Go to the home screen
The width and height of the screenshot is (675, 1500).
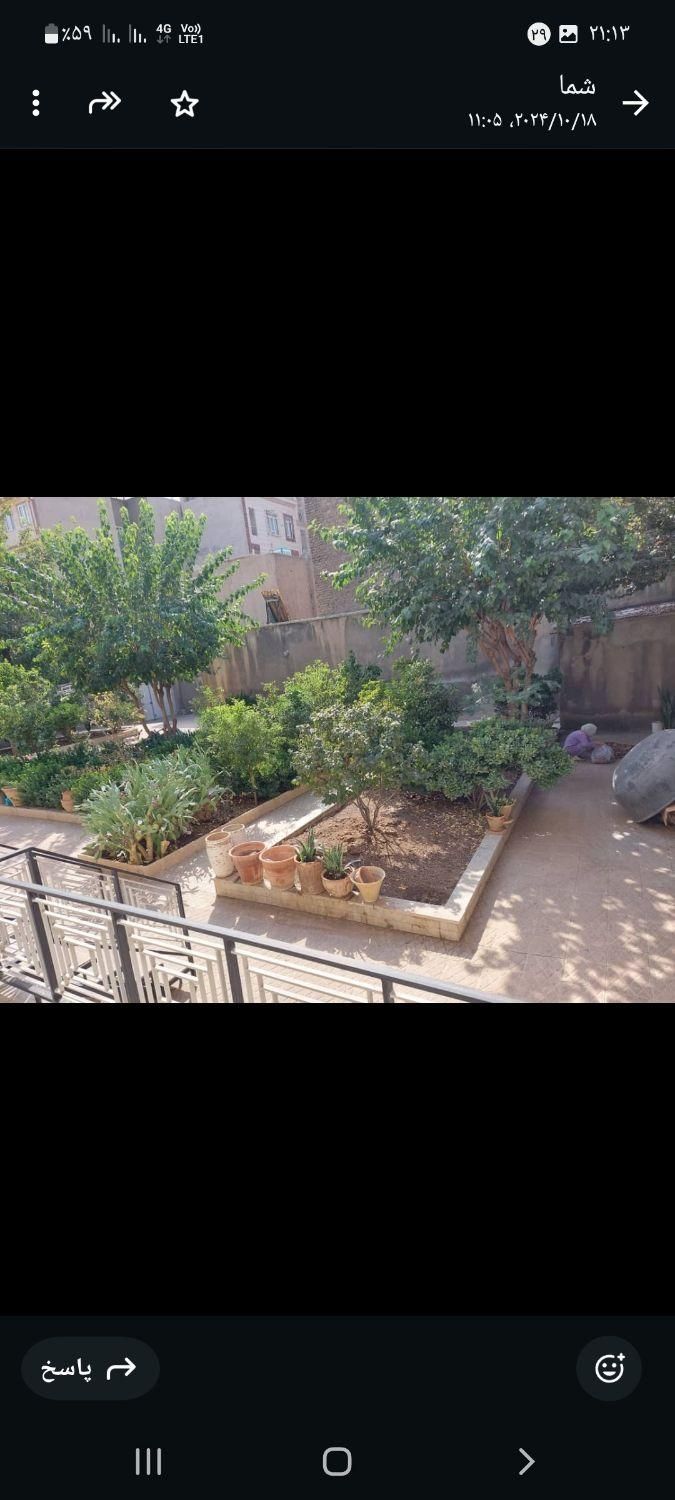(337, 1461)
